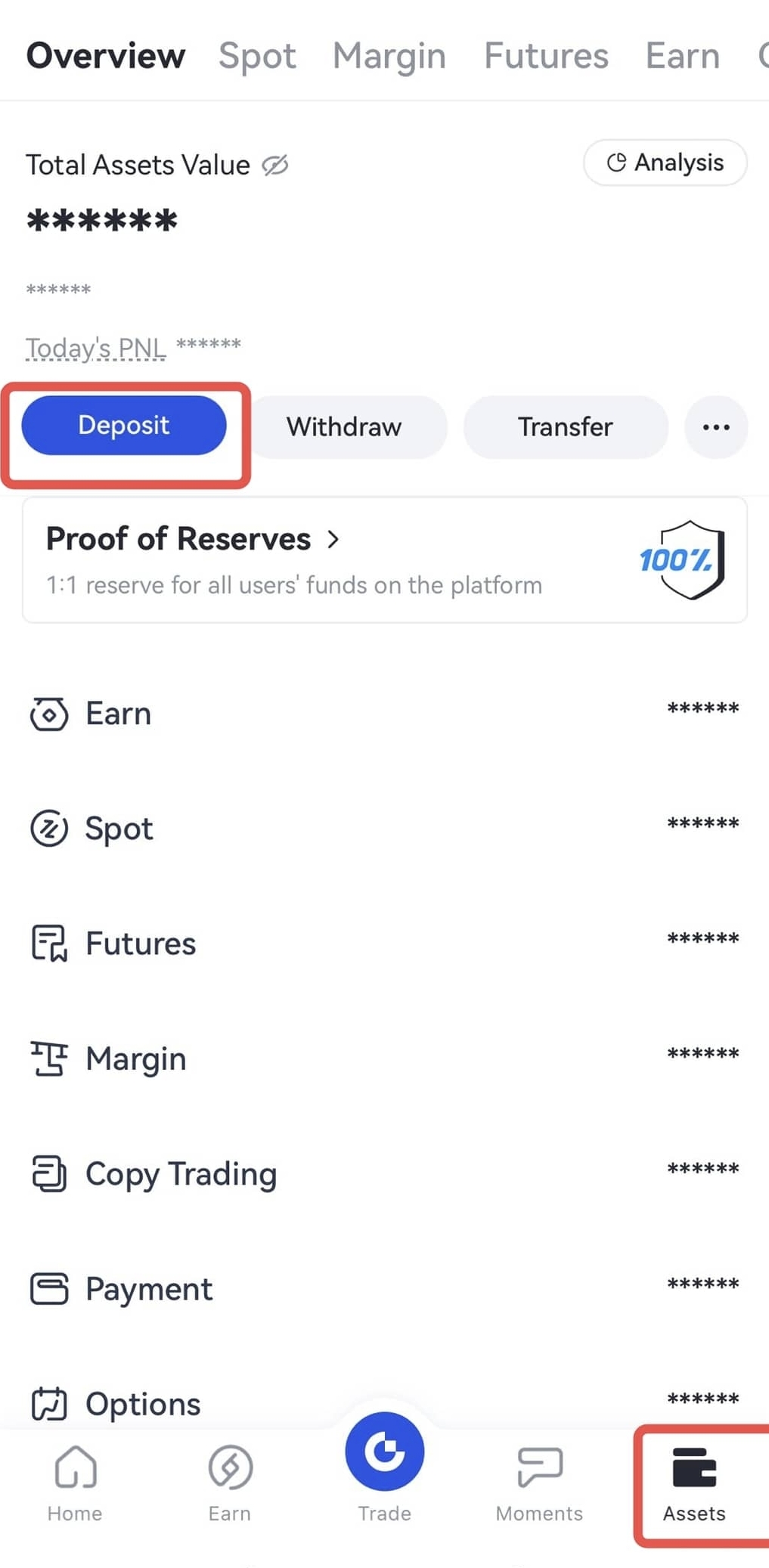Open the Analysis view

665,163
